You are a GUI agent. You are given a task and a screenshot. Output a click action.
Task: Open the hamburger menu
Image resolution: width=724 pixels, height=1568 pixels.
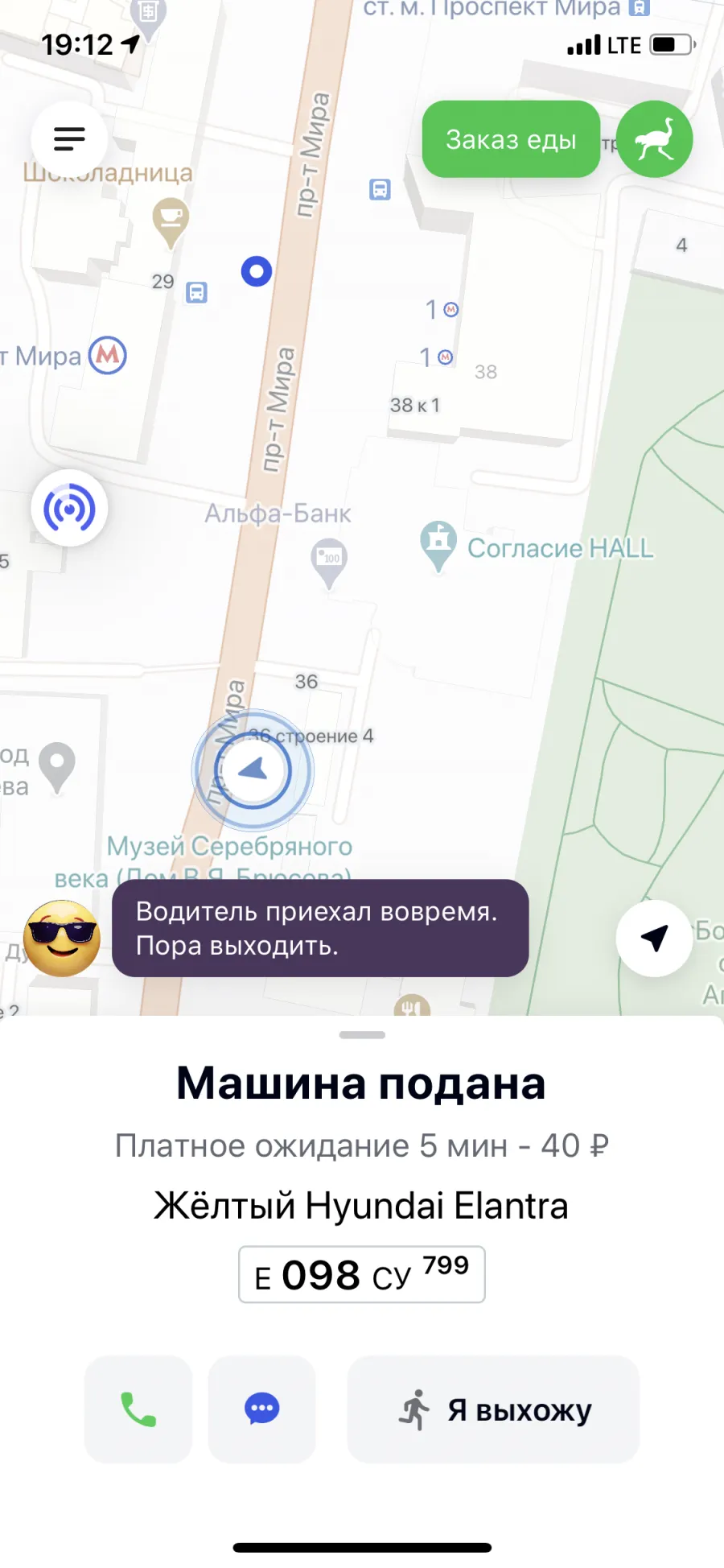(x=69, y=139)
